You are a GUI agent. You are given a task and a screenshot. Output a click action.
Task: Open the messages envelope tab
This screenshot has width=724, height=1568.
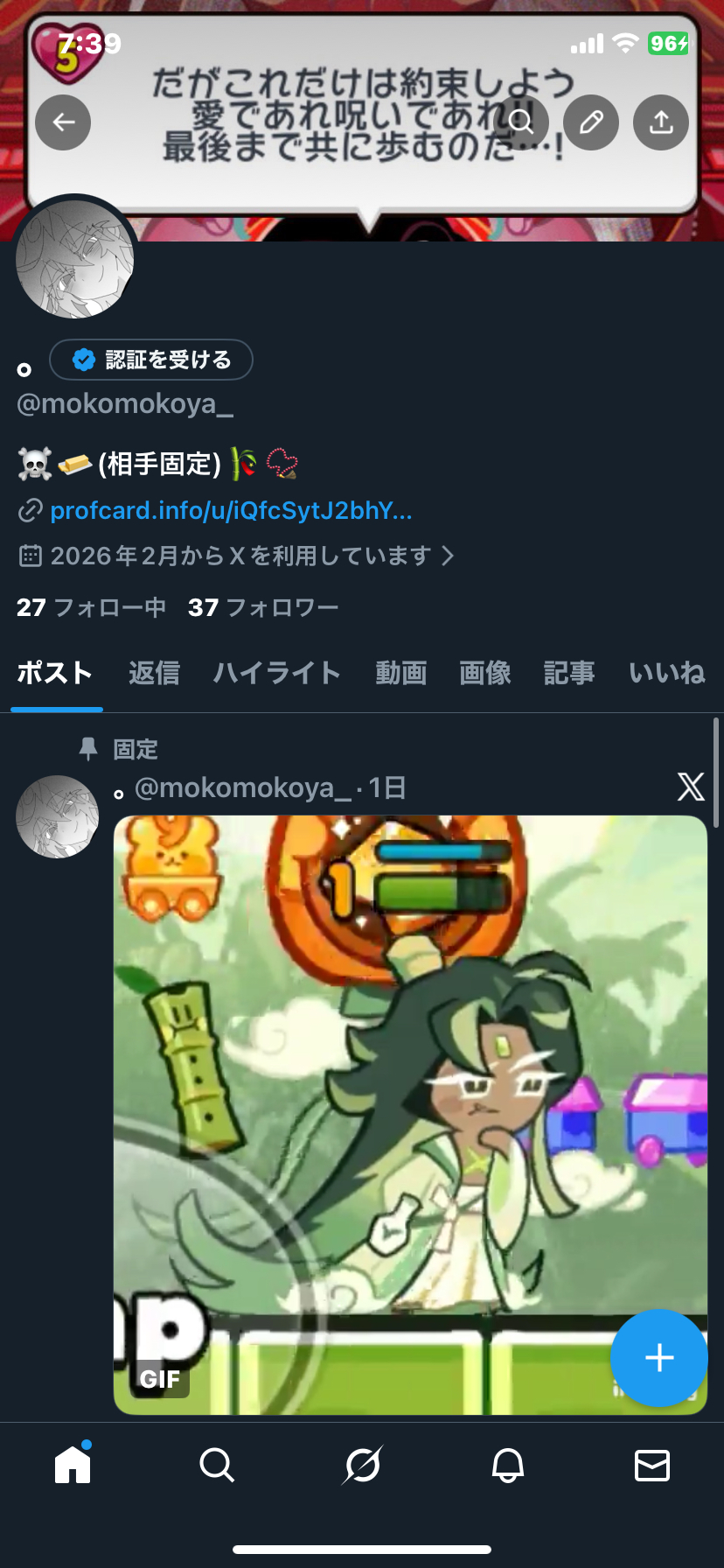tap(651, 1464)
